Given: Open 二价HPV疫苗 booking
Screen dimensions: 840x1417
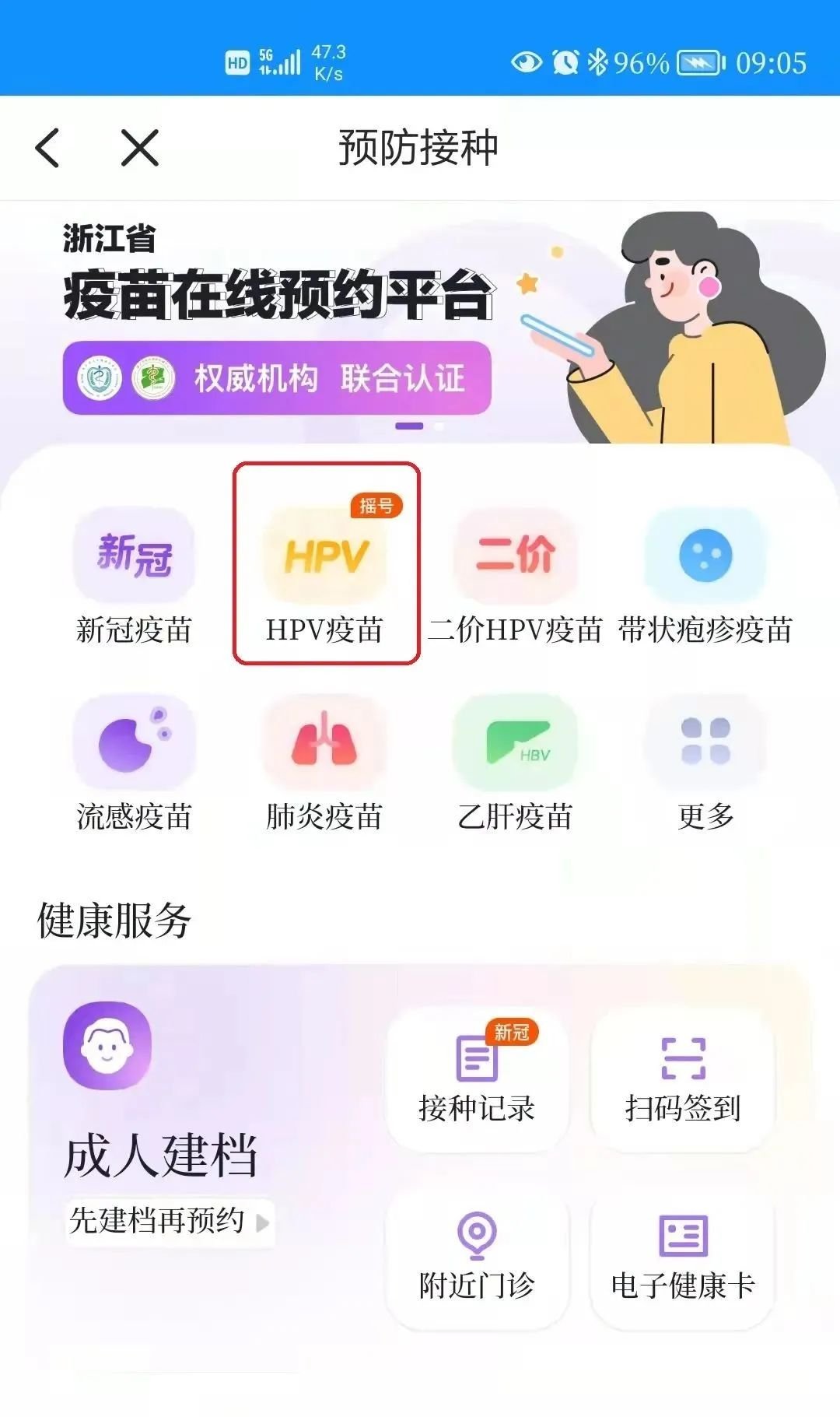Looking at the screenshot, I should coord(515,576).
